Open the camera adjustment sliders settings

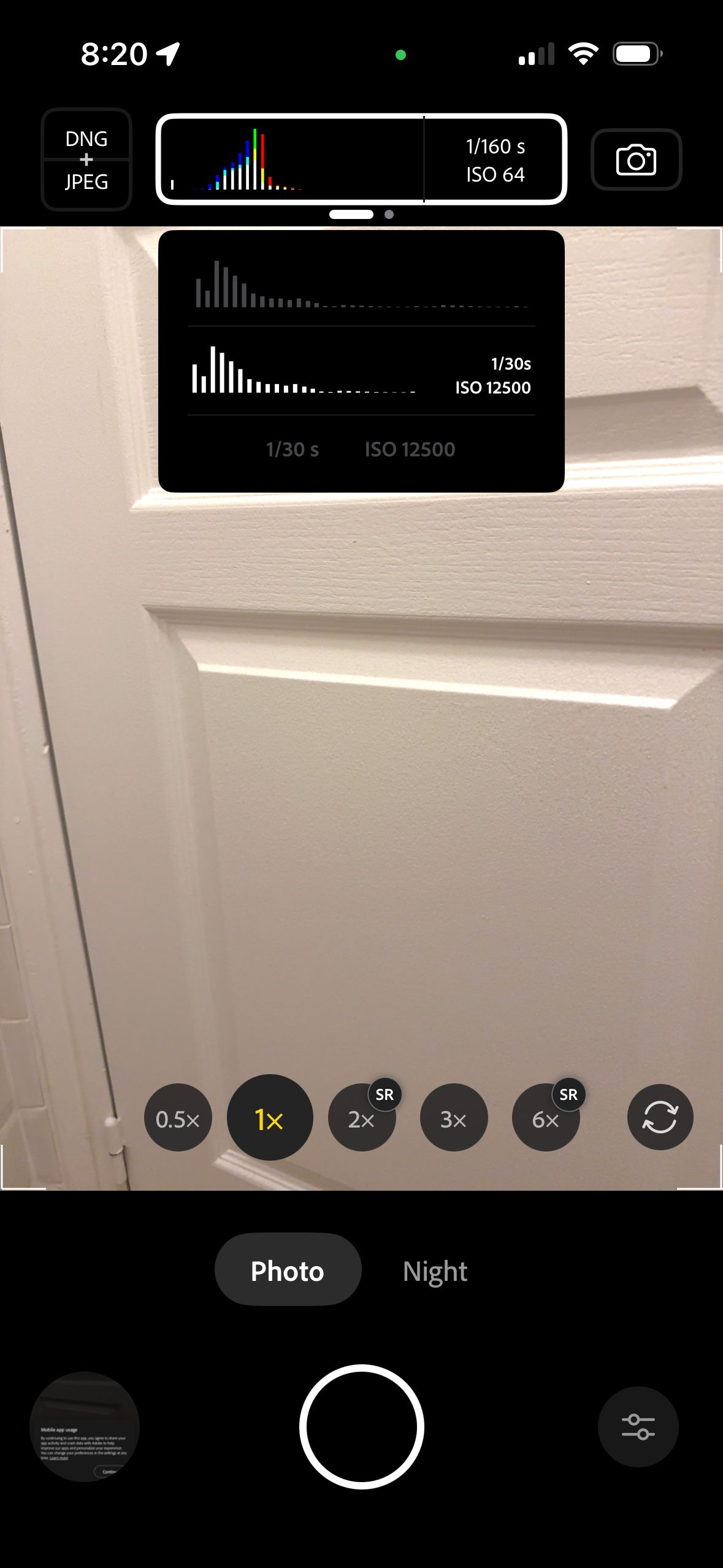pos(638,1426)
